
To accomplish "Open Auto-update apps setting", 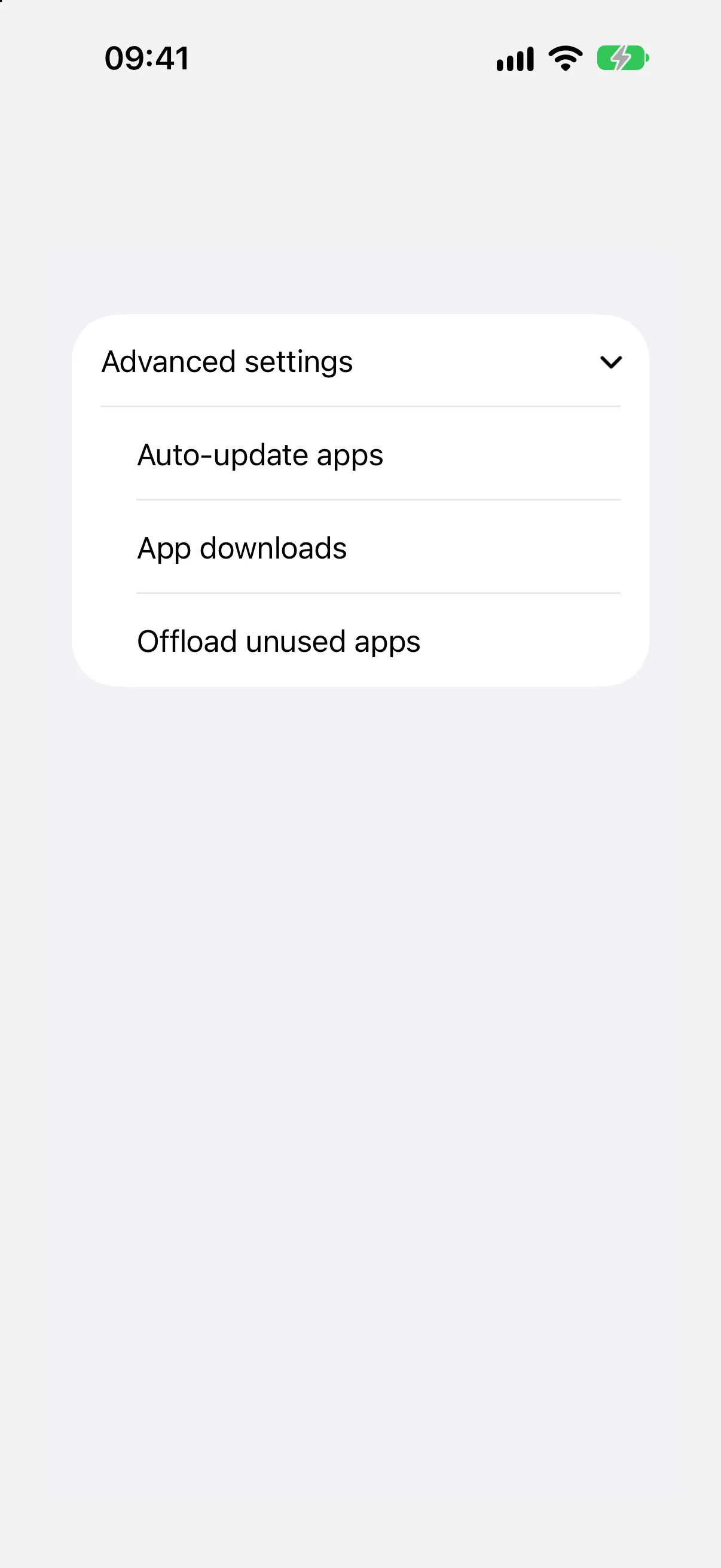I will [360, 454].
